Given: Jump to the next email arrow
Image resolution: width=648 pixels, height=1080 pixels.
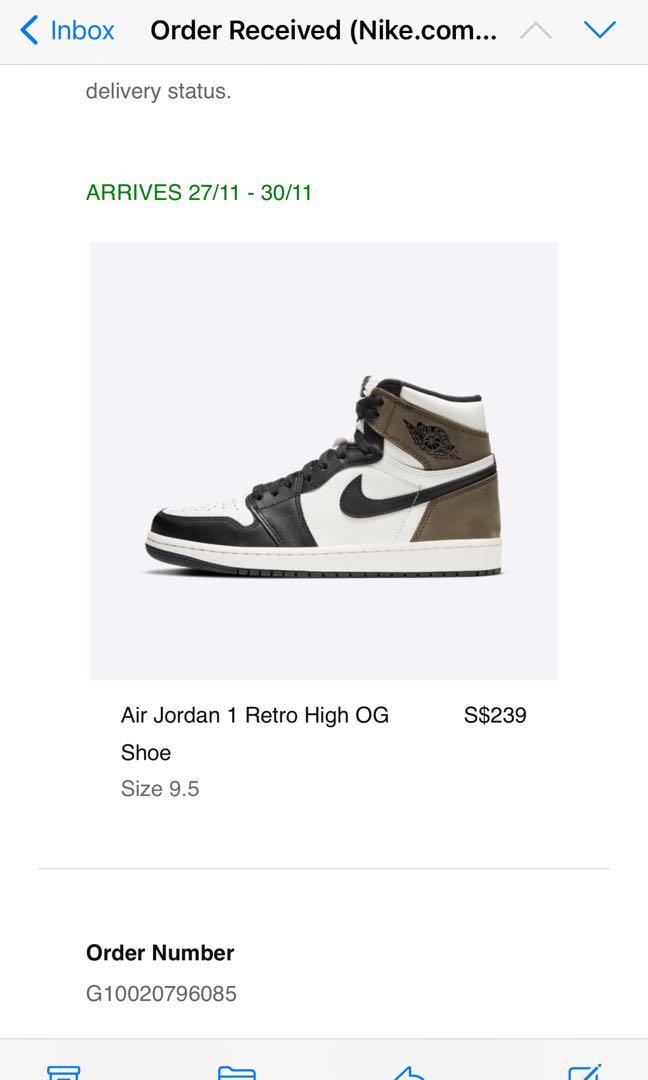Looking at the screenshot, I should pyautogui.click(x=599, y=30).
